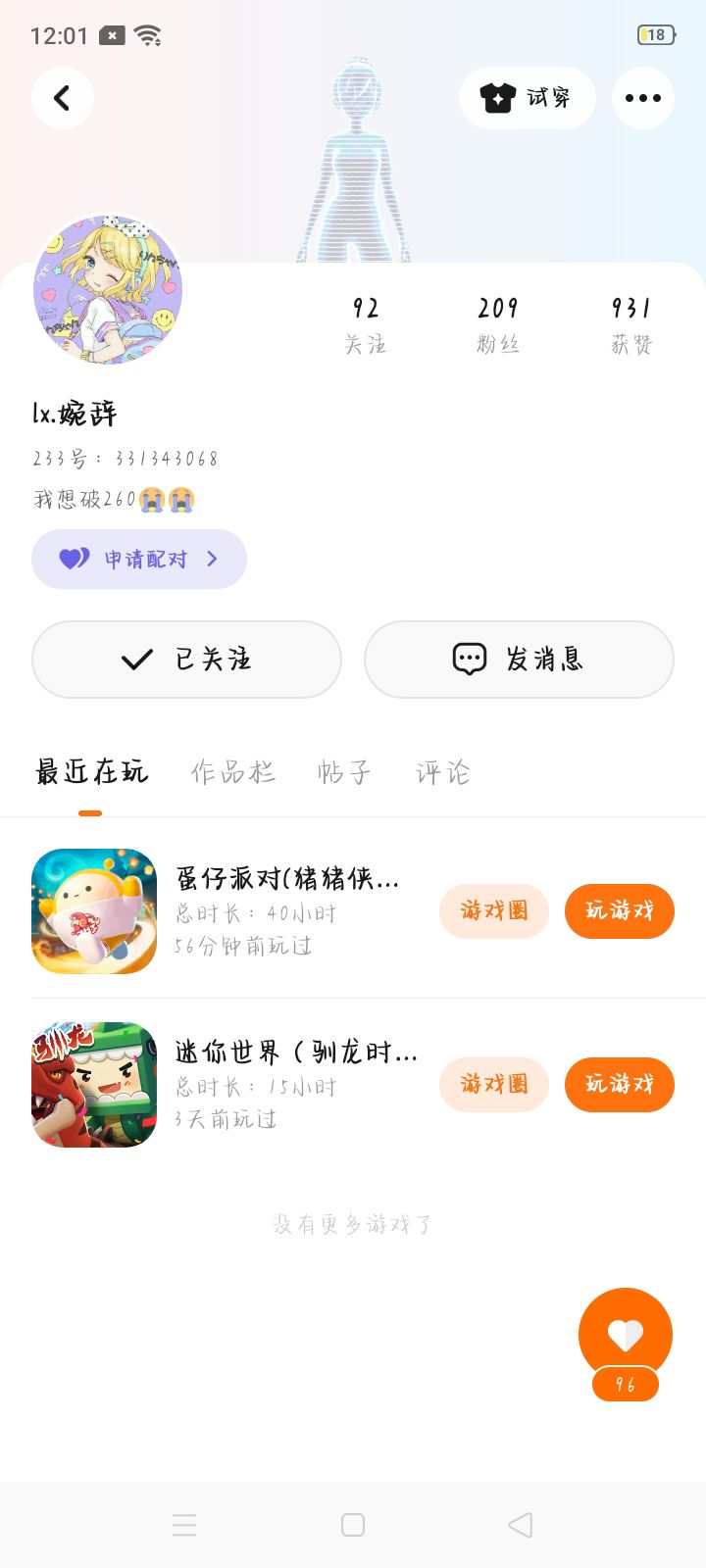Open the 关注 following count
This screenshot has width=706, height=1568.
[x=365, y=324]
